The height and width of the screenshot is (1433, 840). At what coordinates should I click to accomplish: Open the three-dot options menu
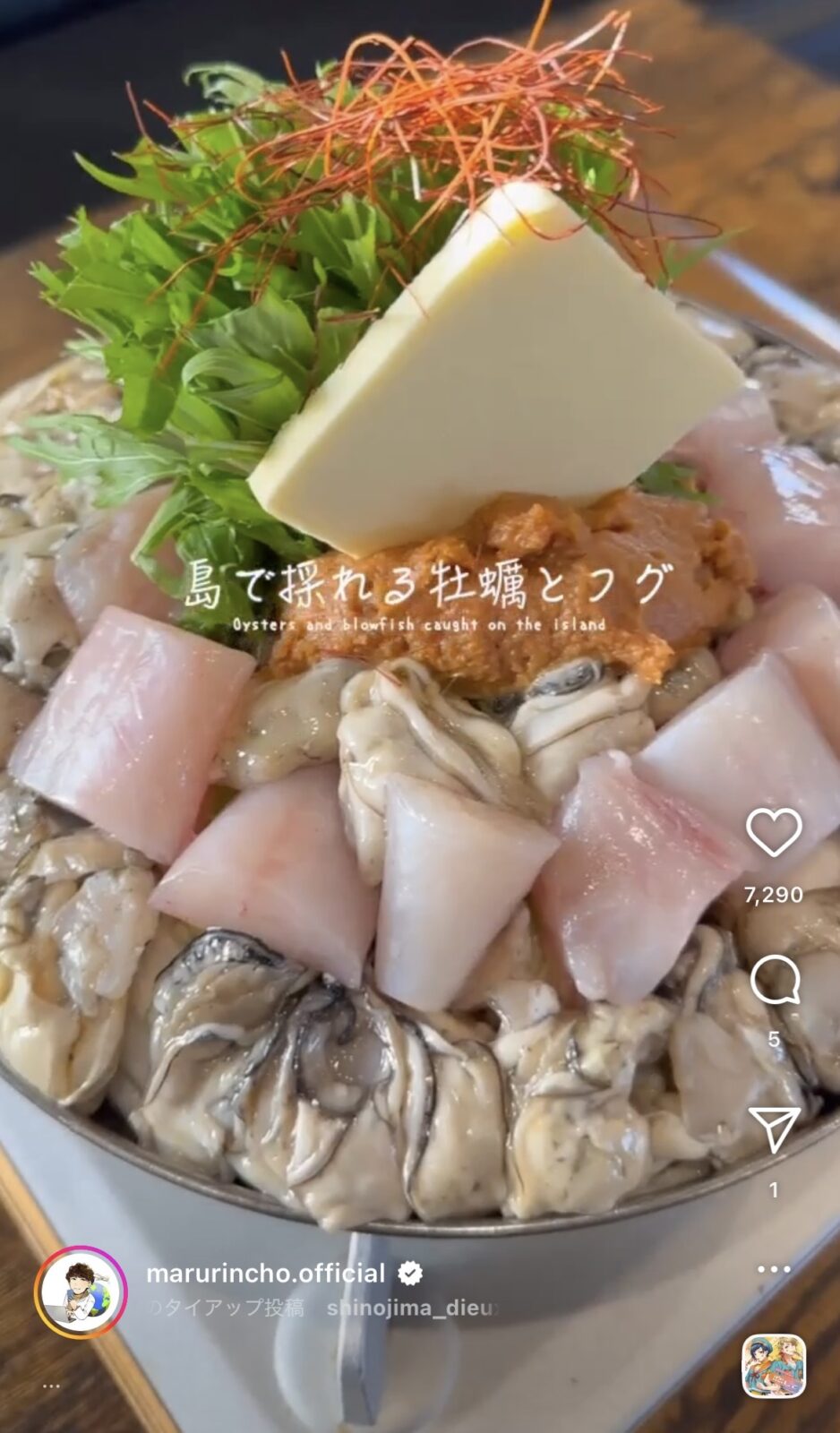[x=774, y=1269]
